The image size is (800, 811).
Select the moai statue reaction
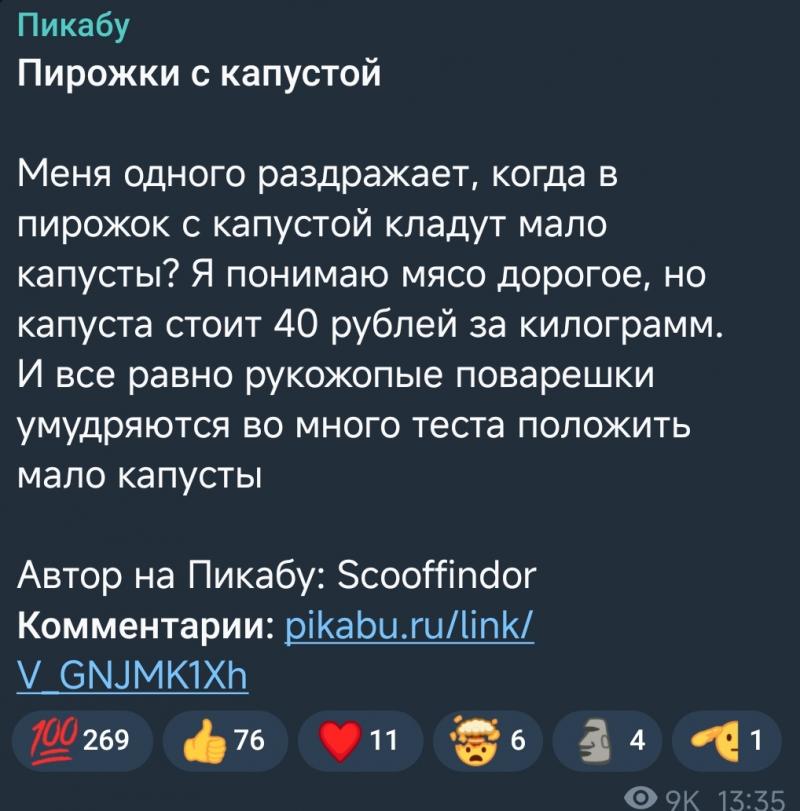click(605, 740)
